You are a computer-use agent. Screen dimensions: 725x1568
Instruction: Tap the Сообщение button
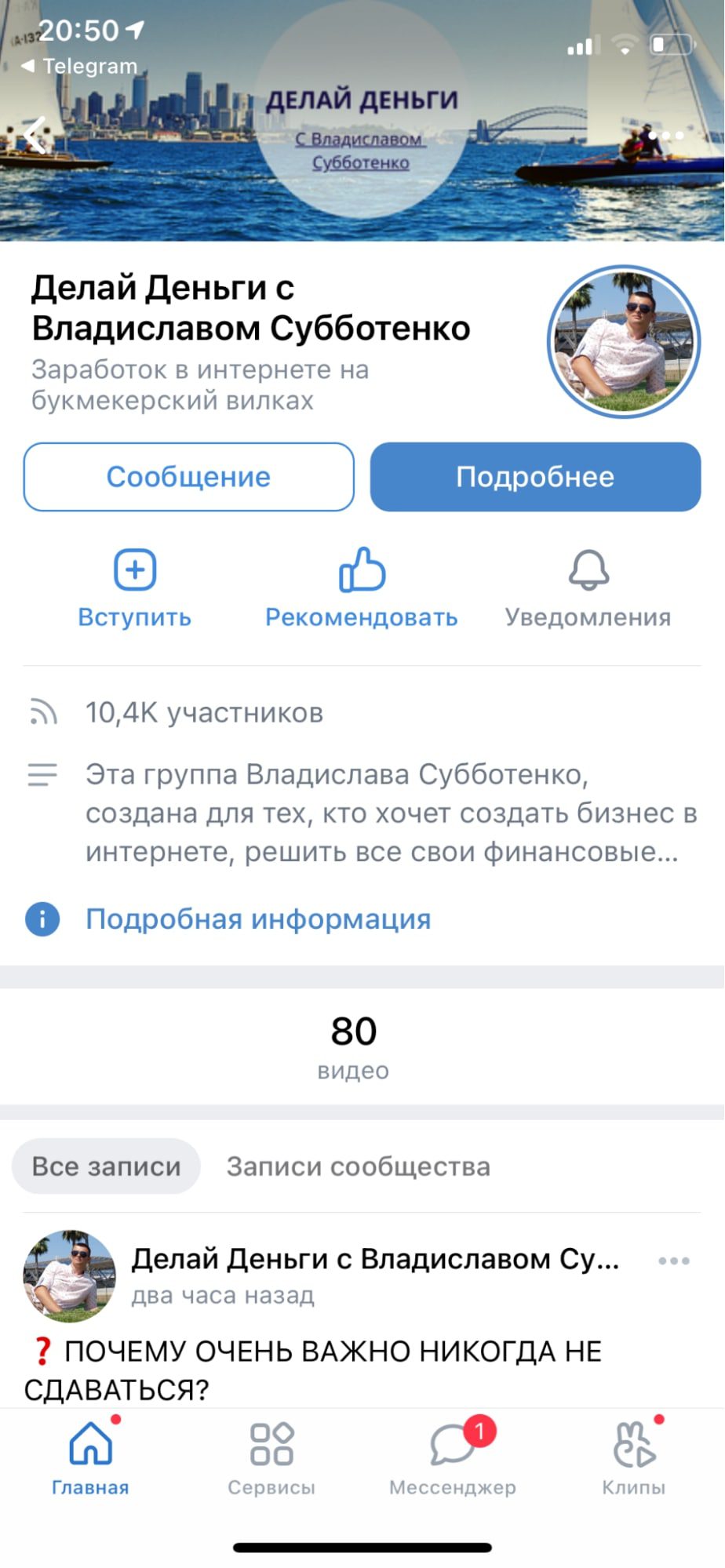pyautogui.click(x=188, y=477)
